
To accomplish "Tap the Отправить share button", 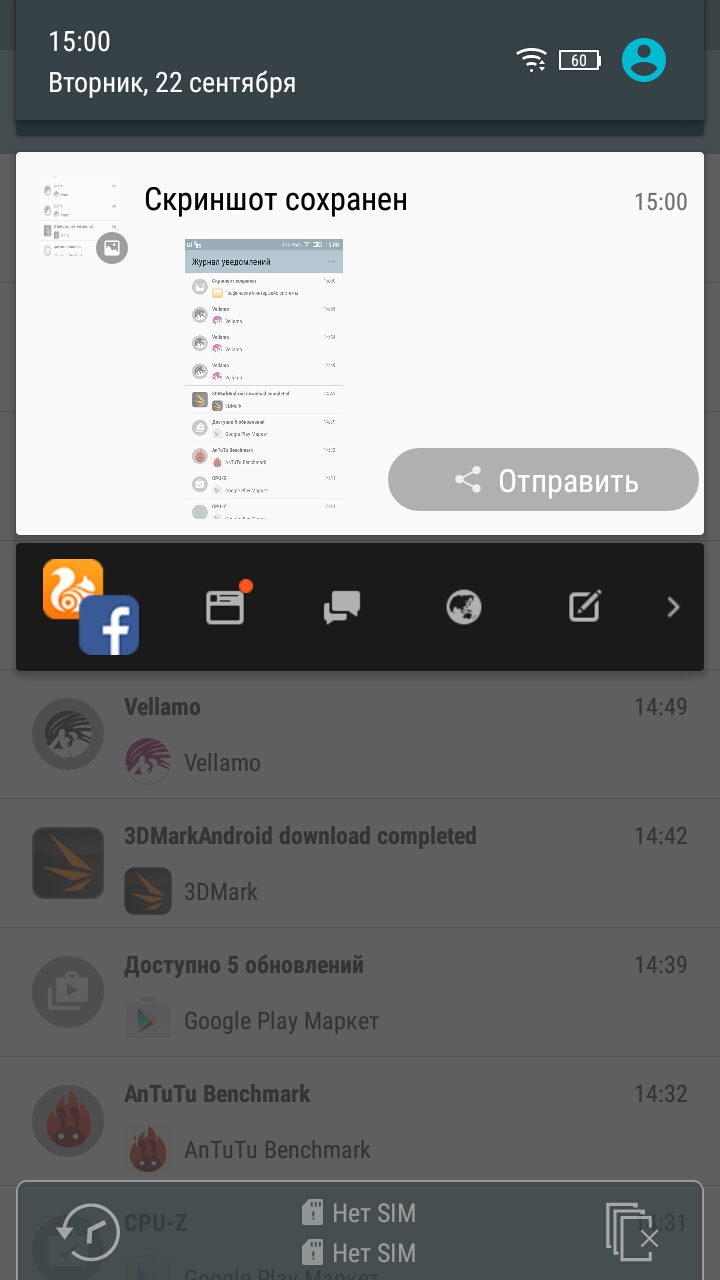I will point(543,481).
